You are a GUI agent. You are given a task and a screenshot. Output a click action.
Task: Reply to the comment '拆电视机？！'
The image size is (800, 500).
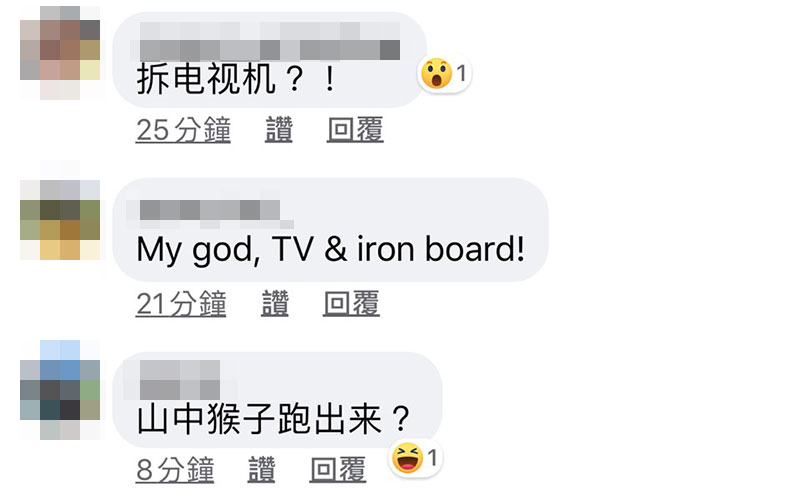[x=355, y=130]
